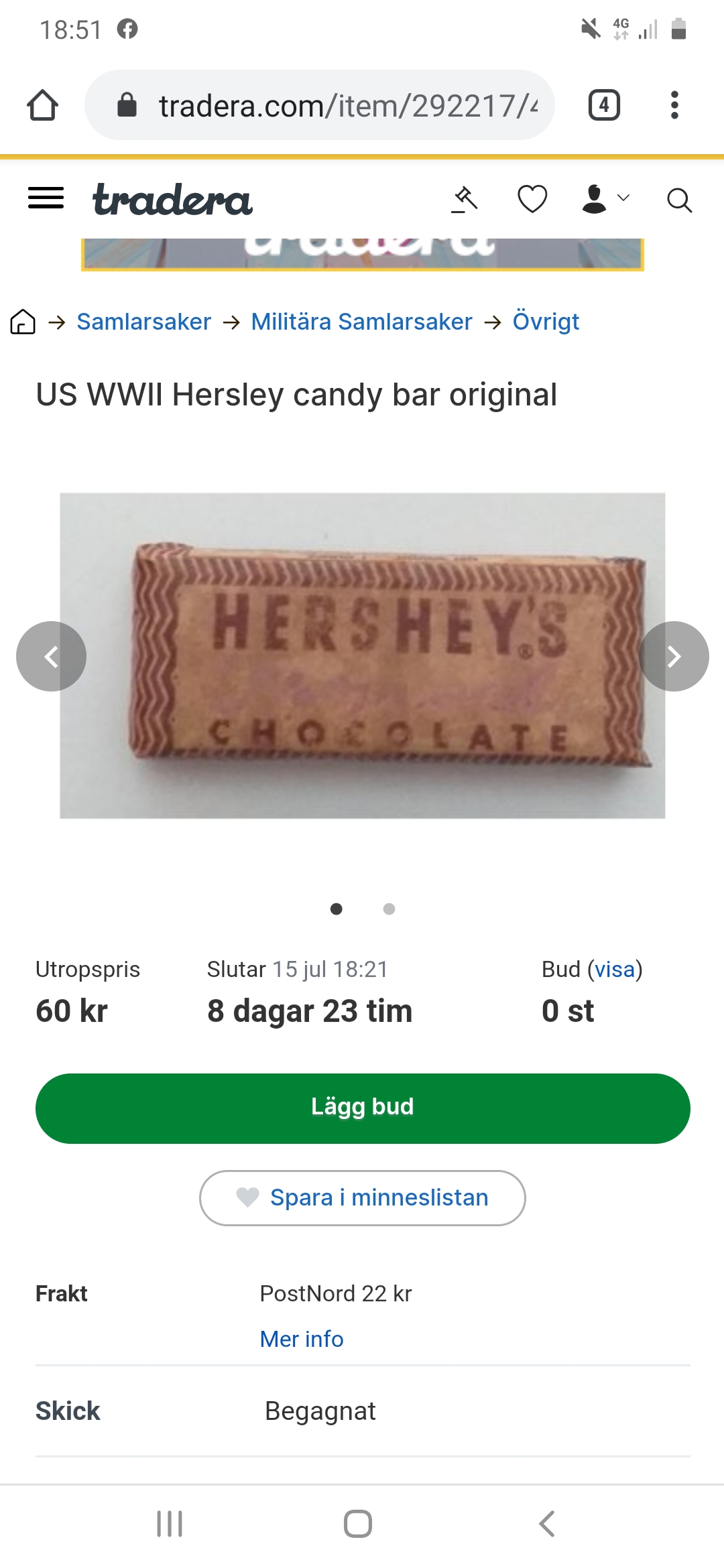The image size is (724, 1568).
Task: Open the Hershey's chocolate photo
Action: [362, 657]
